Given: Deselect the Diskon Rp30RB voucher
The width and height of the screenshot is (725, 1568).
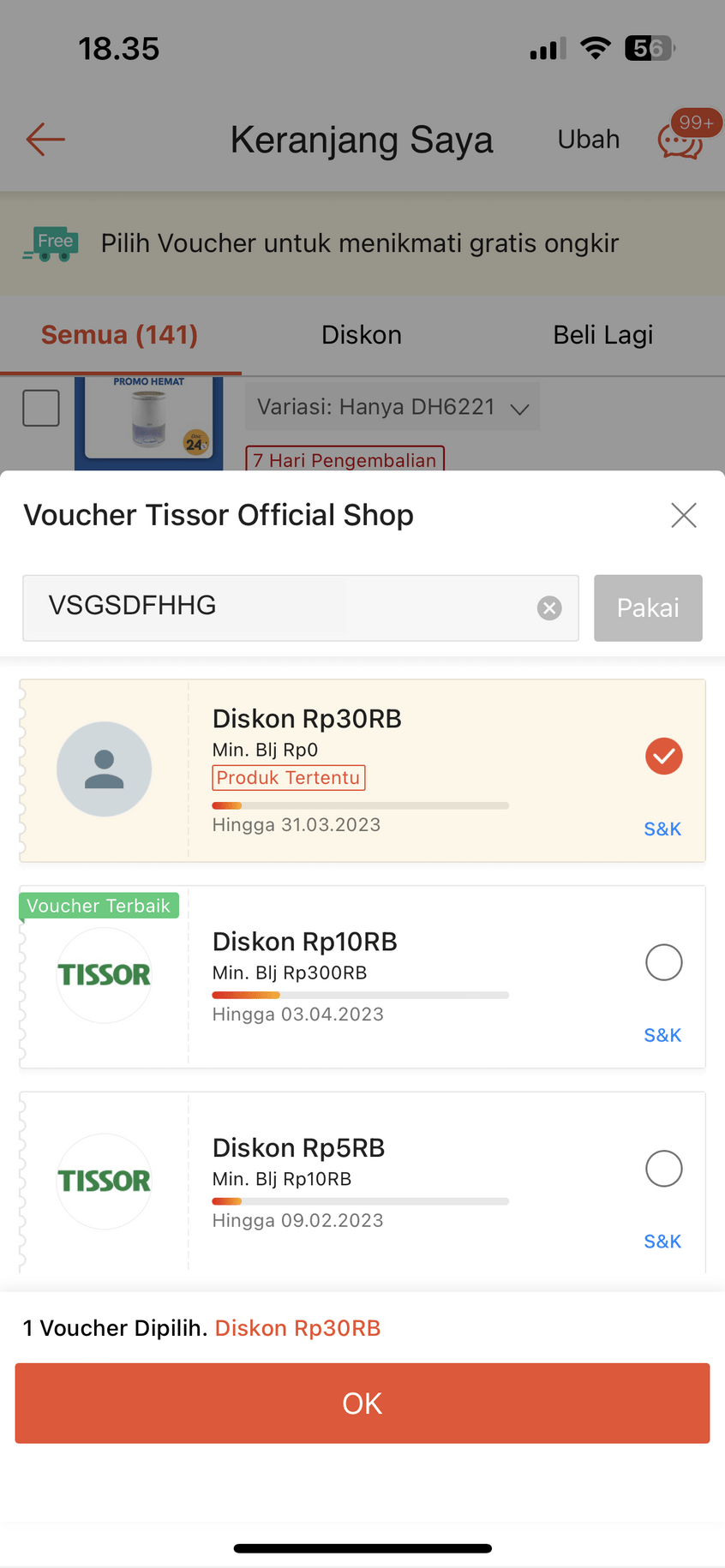Looking at the screenshot, I should point(664,756).
